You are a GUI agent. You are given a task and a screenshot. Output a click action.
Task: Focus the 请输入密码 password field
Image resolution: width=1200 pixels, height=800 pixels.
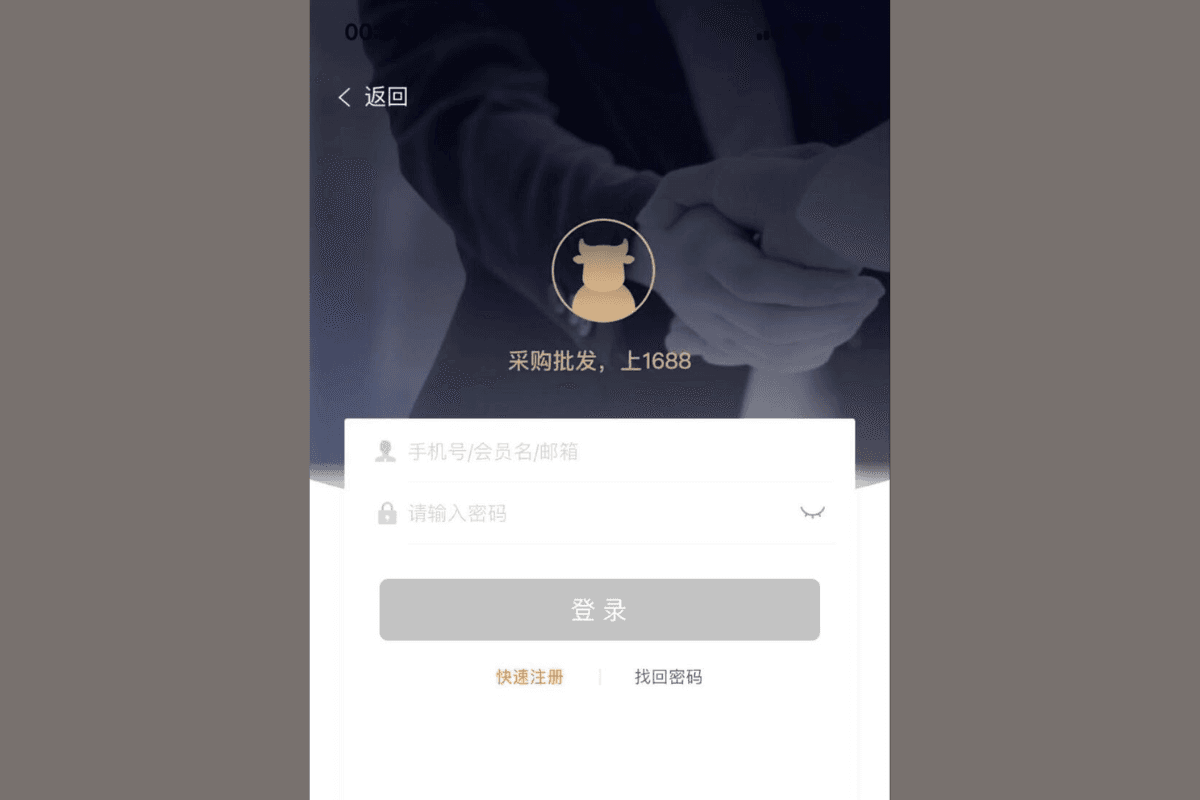pyautogui.click(x=590, y=514)
